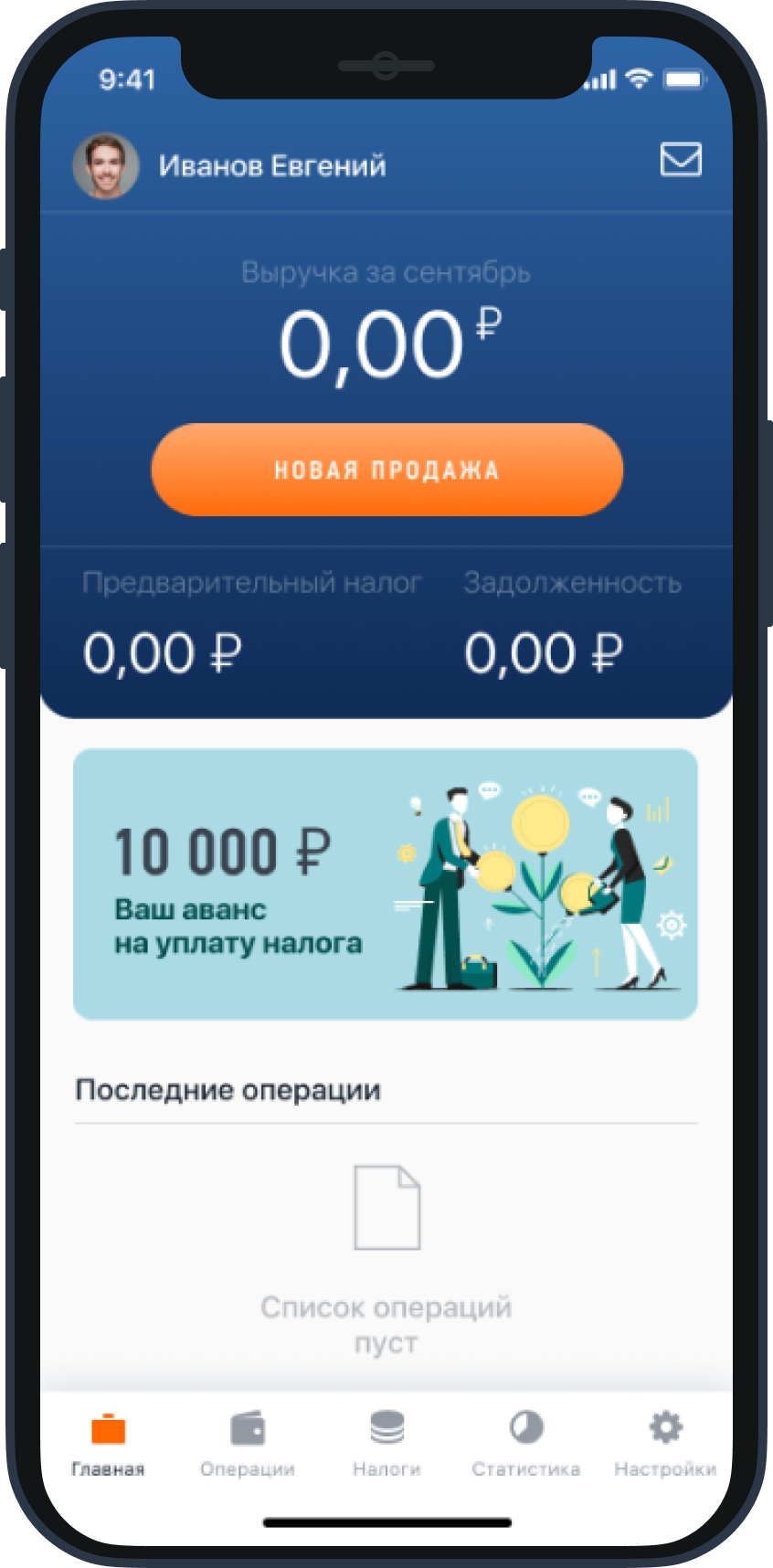Open the Статистика tab
The height and width of the screenshot is (1568, 773).
click(x=526, y=1443)
